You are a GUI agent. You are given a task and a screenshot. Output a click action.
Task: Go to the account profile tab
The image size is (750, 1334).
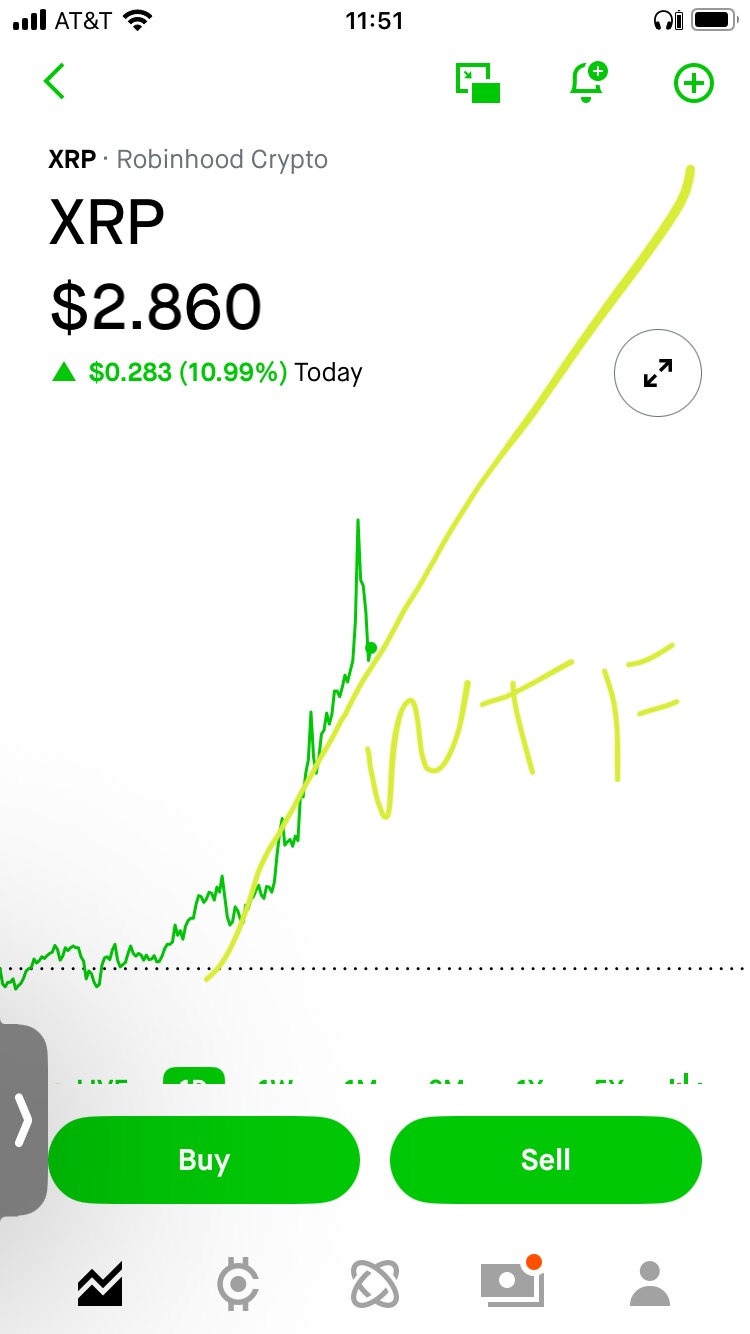[x=650, y=1283]
